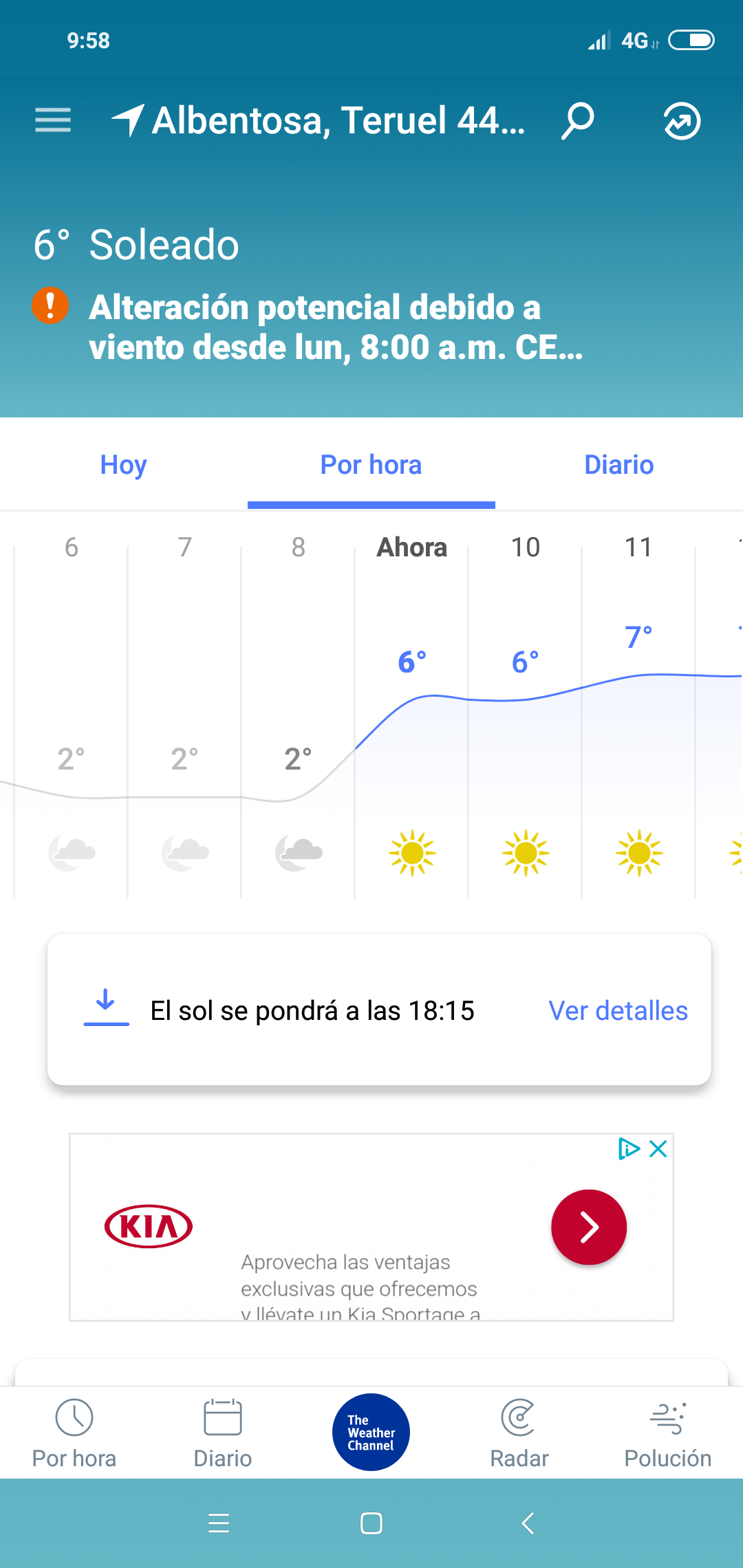Image resolution: width=743 pixels, height=1568 pixels.
Task: Select the top Por hora tab
Action: [371, 465]
